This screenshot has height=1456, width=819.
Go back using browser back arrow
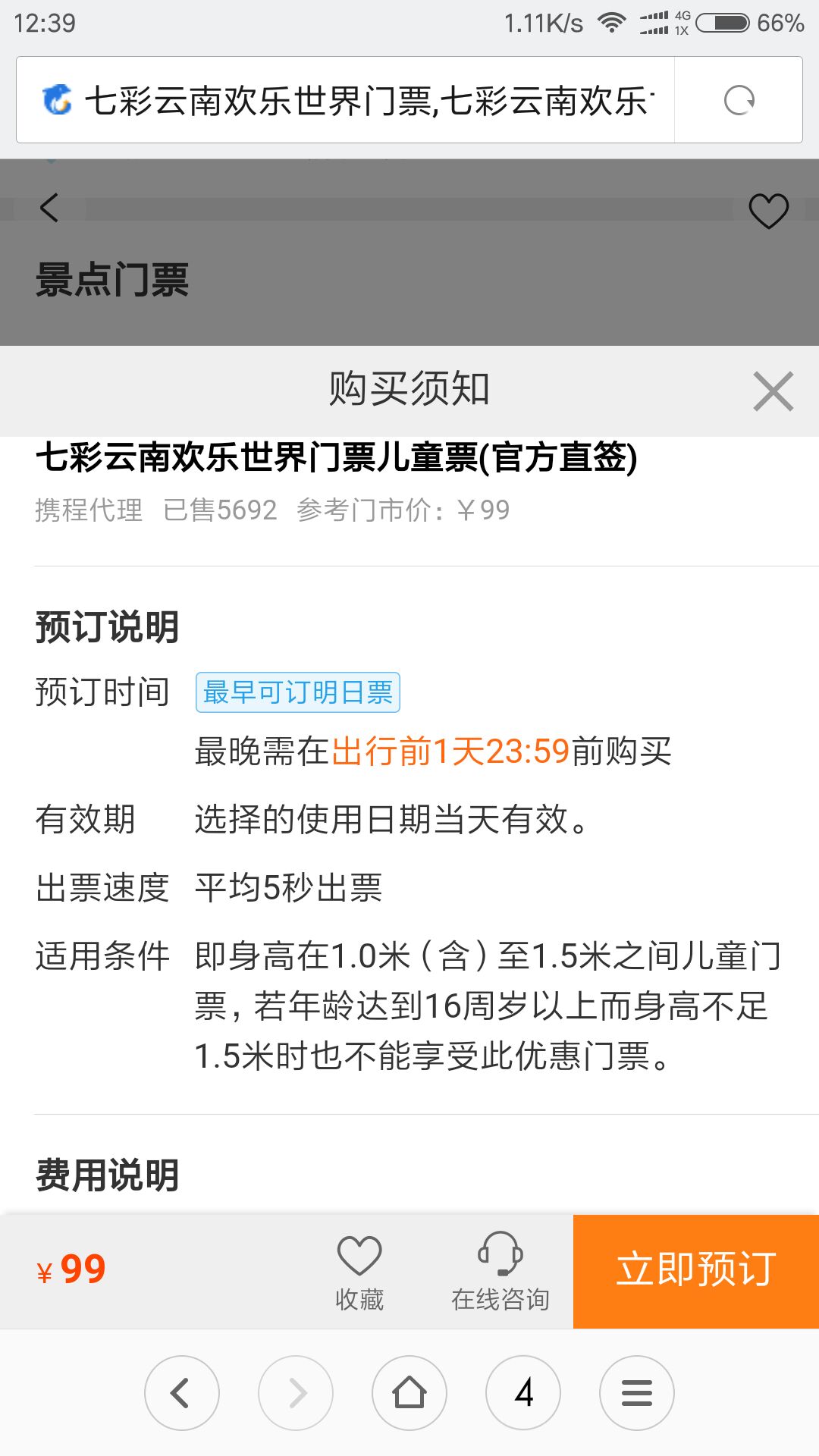(182, 1393)
